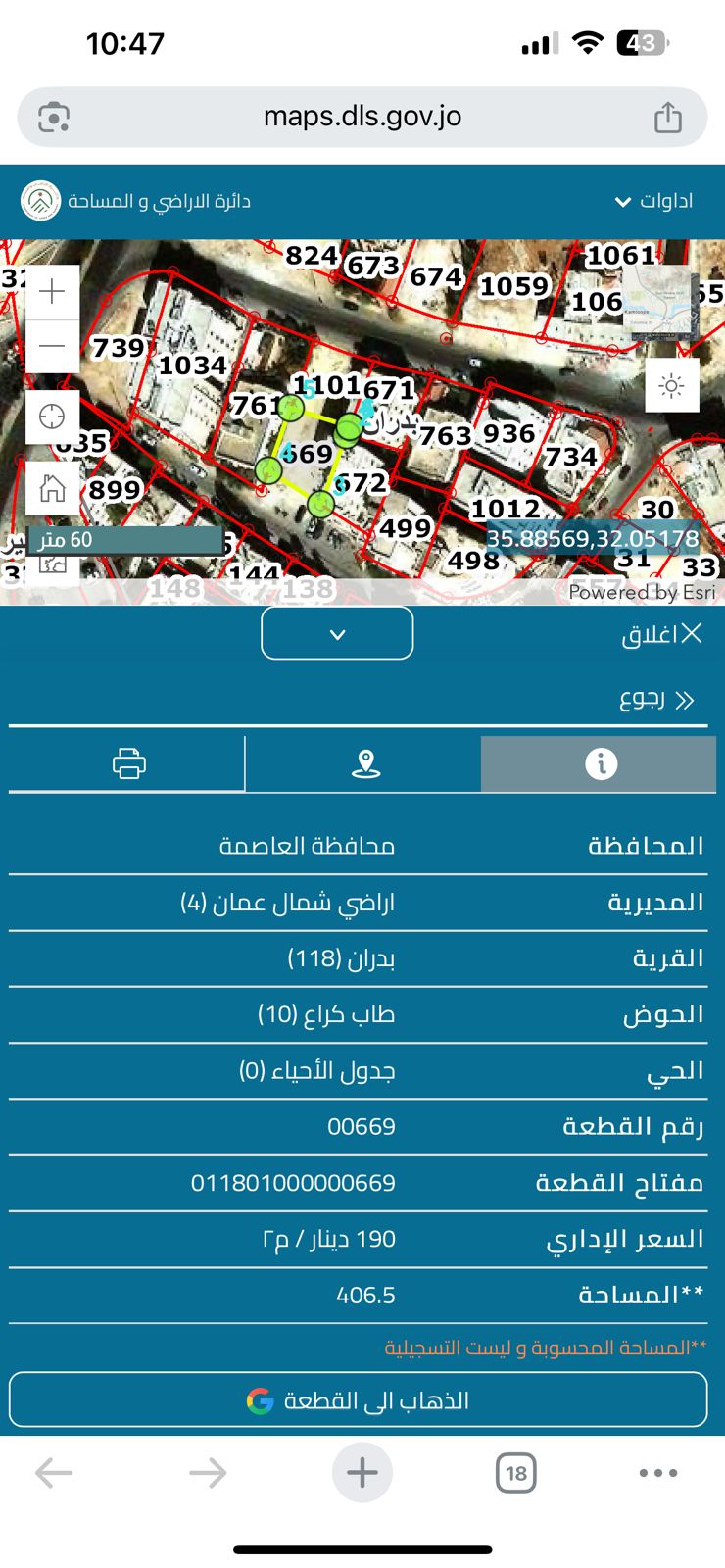725x1568 pixels.
Task: Zoom out on the map
Action: tap(52, 346)
